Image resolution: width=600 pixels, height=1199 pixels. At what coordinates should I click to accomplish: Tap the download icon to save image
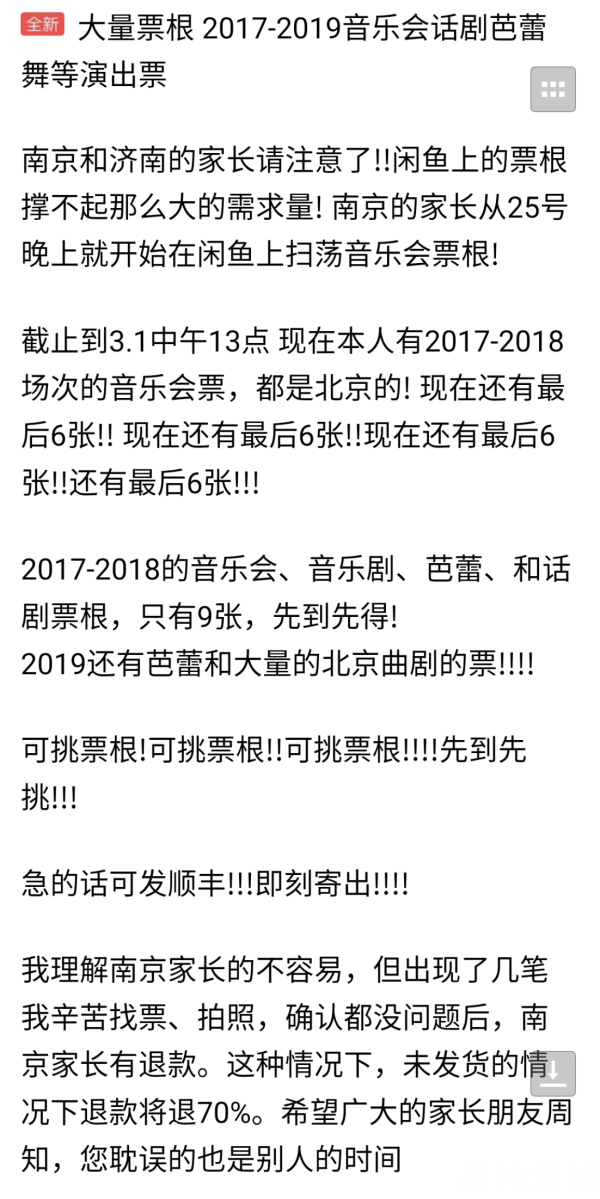point(553,1074)
